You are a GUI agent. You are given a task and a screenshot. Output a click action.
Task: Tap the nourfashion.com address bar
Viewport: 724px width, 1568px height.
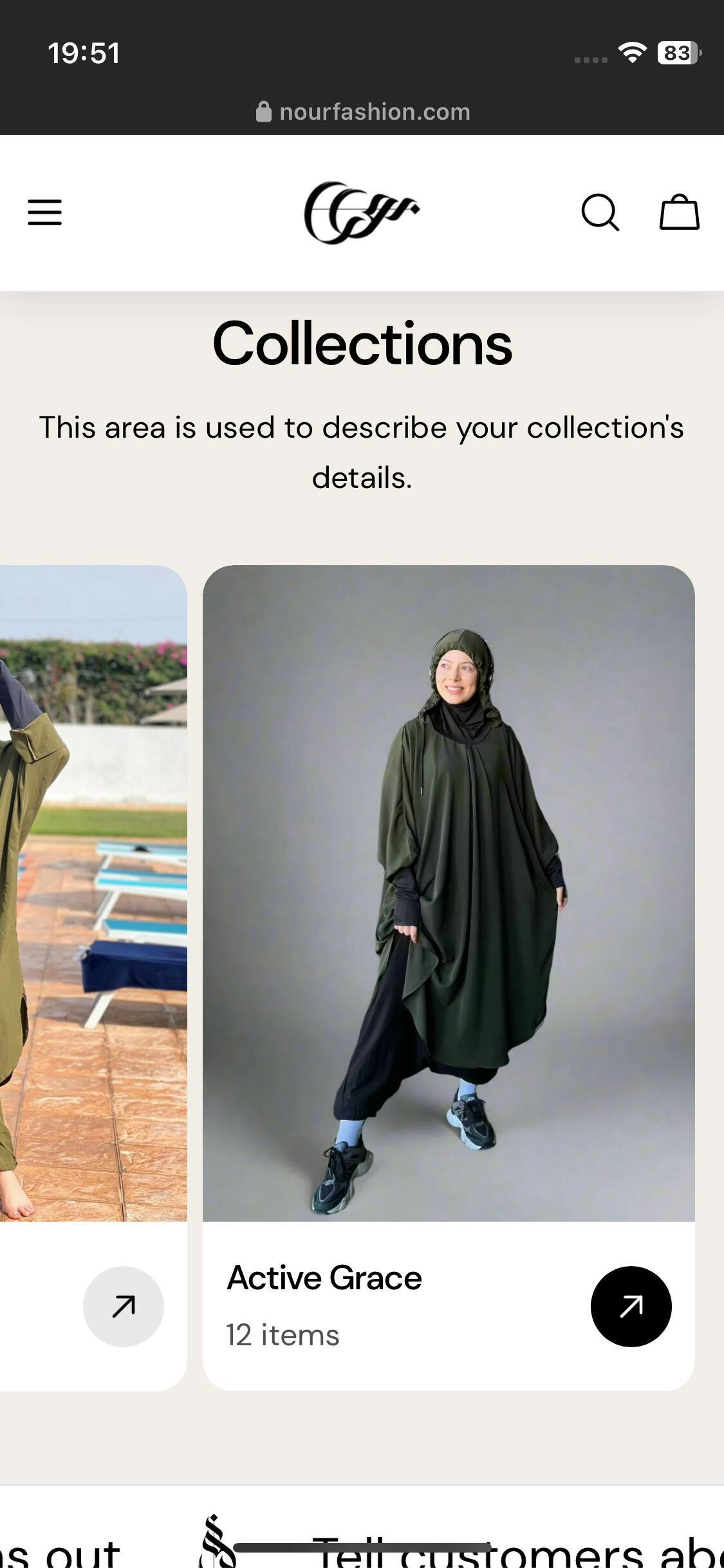363,112
